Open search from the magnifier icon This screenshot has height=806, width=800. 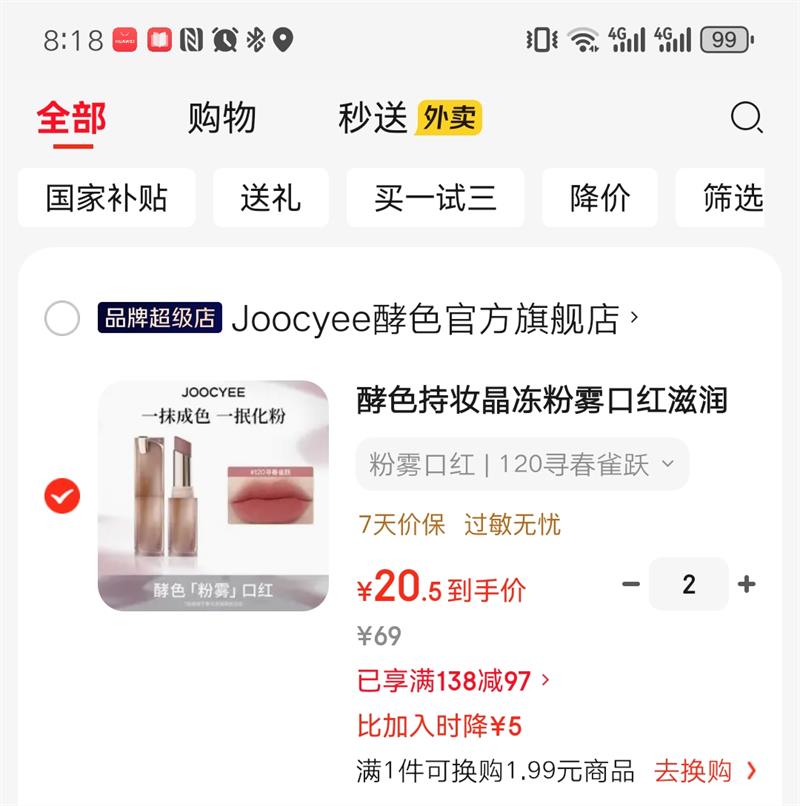pos(745,118)
